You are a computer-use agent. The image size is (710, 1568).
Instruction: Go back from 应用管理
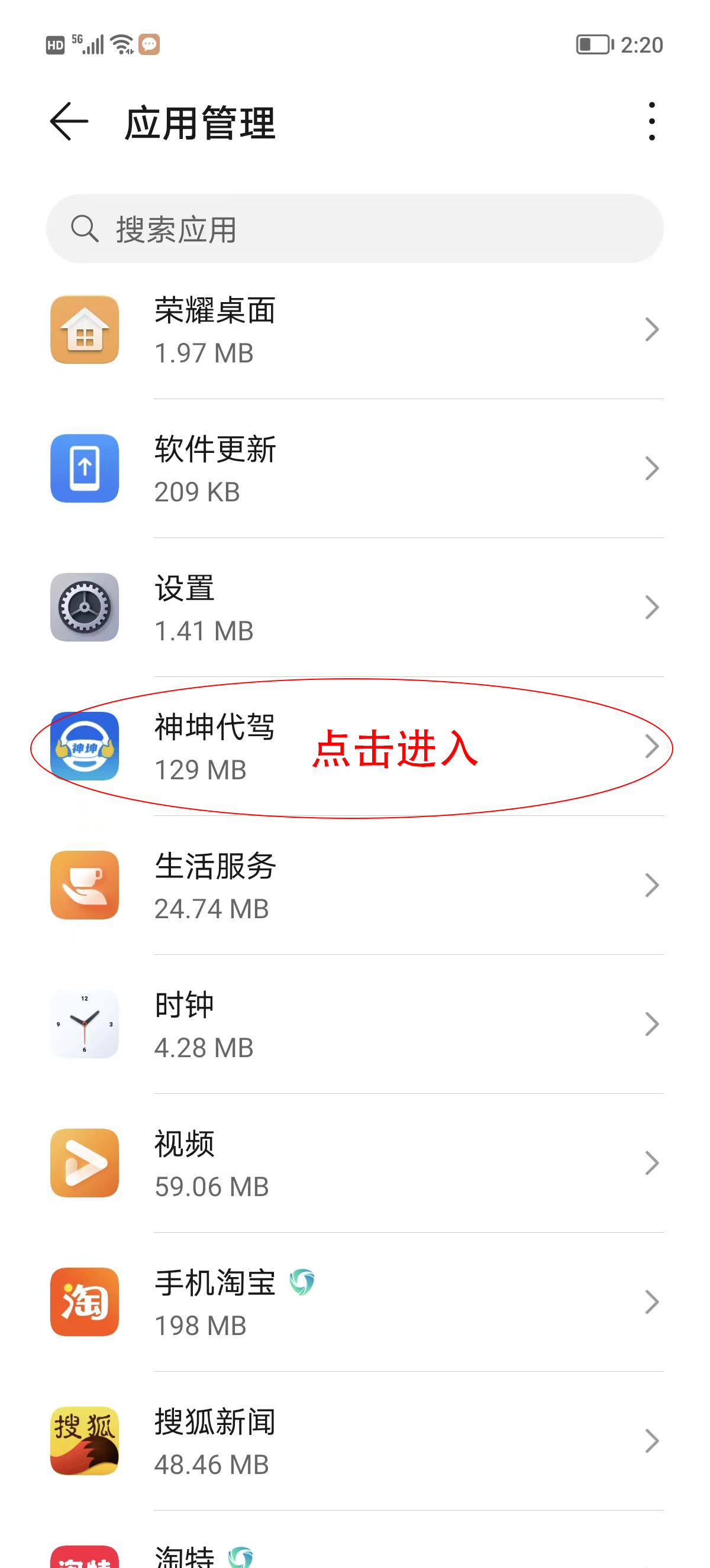pos(69,121)
